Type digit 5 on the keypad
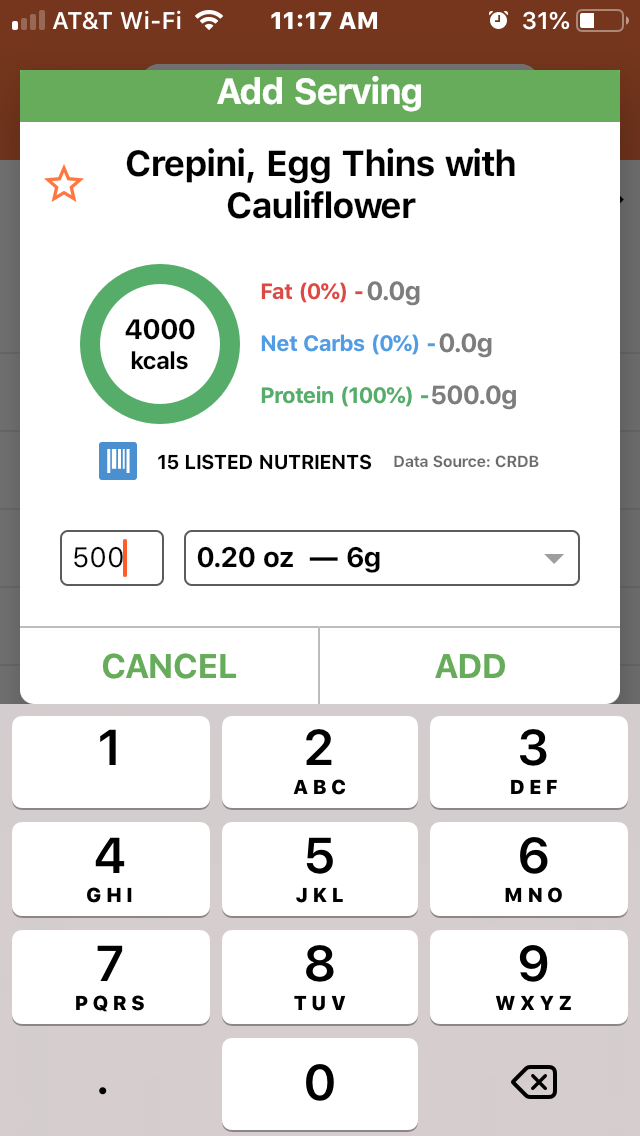 (x=320, y=867)
